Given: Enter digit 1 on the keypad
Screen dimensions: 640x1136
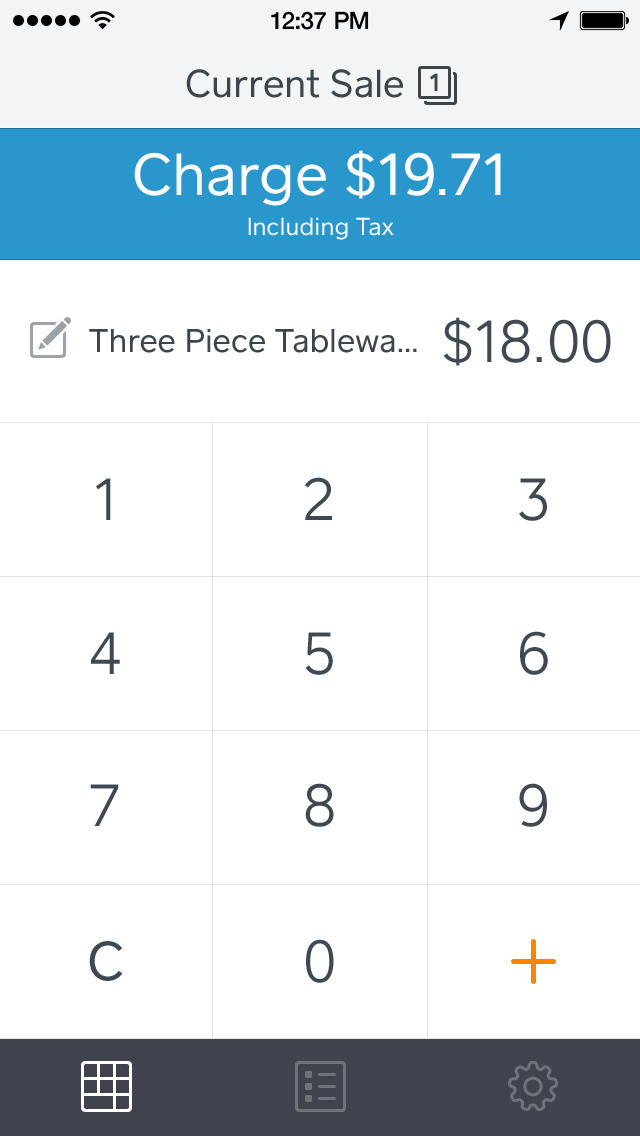Looking at the screenshot, I should click(x=106, y=500).
